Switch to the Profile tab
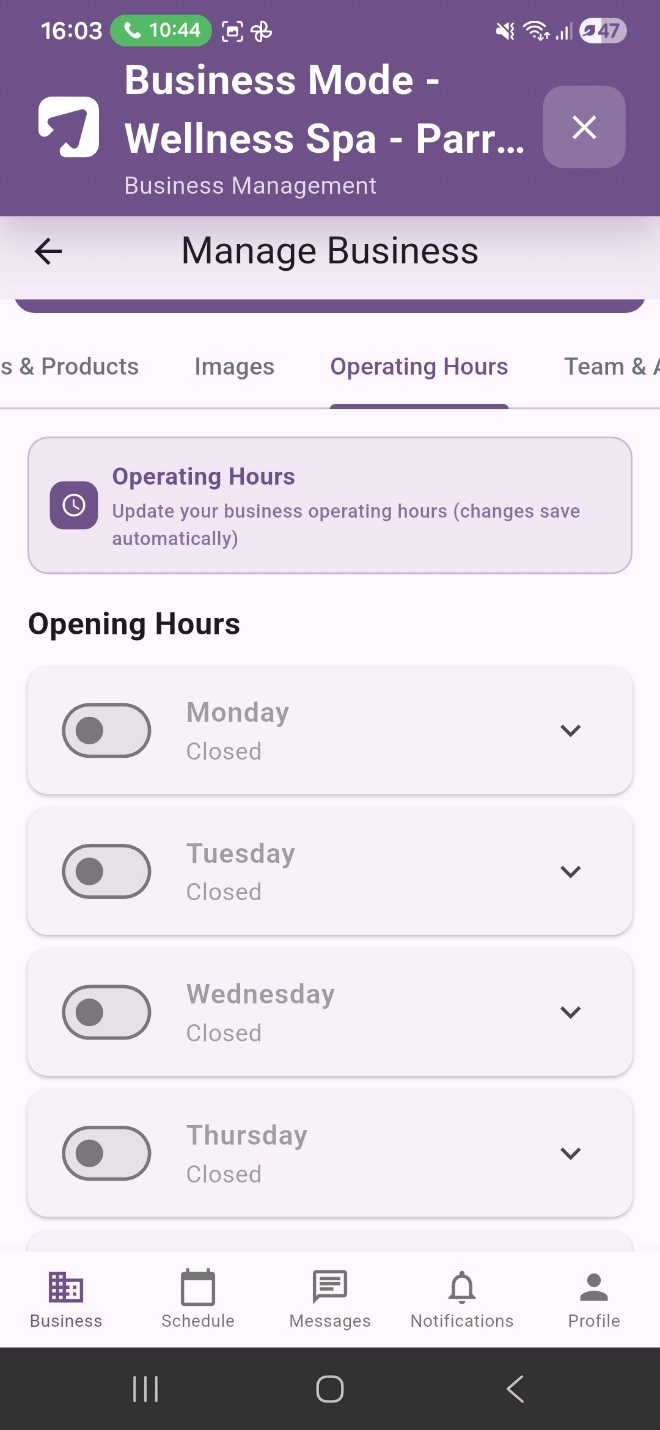660x1430 pixels. click(x=594, y=1299)
